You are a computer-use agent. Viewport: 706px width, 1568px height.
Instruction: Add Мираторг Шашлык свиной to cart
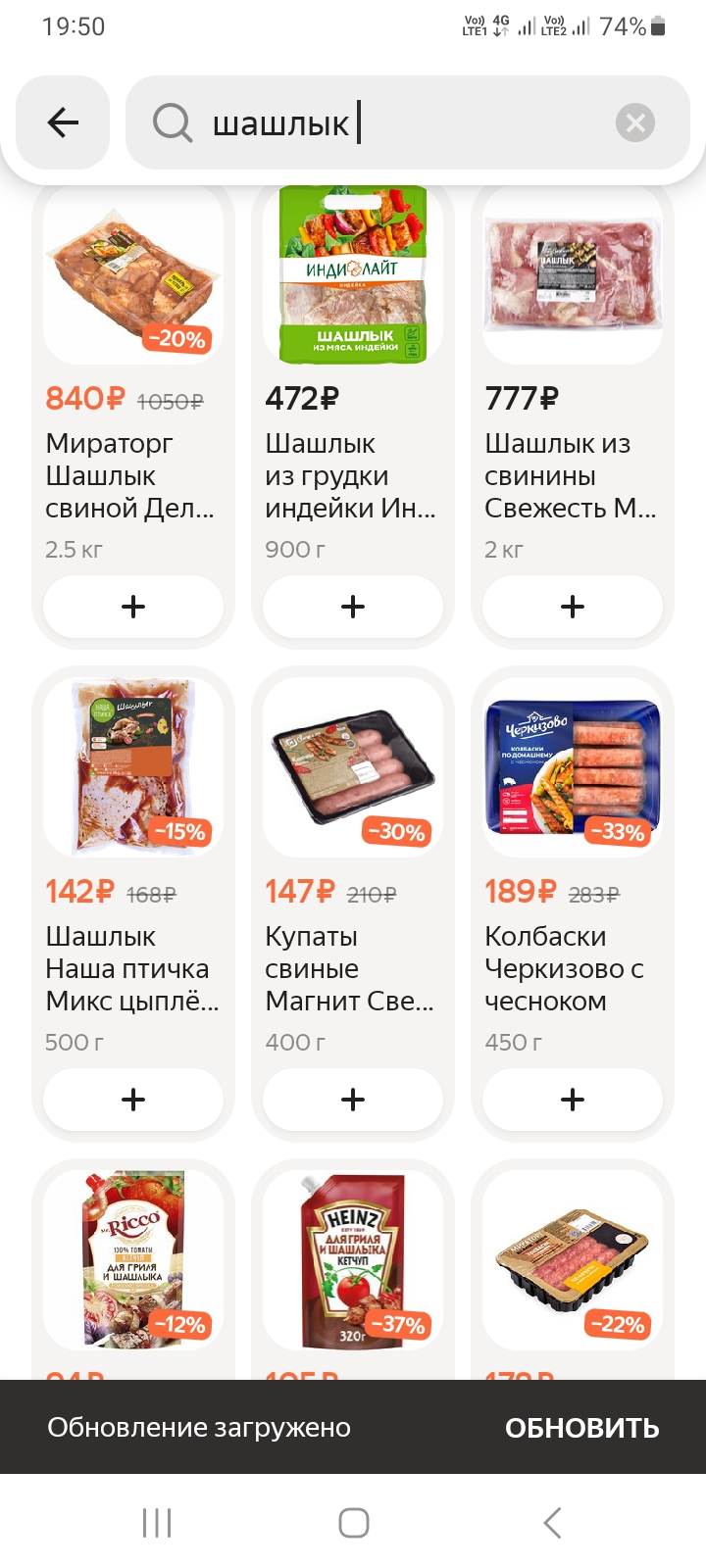point(133,607)
